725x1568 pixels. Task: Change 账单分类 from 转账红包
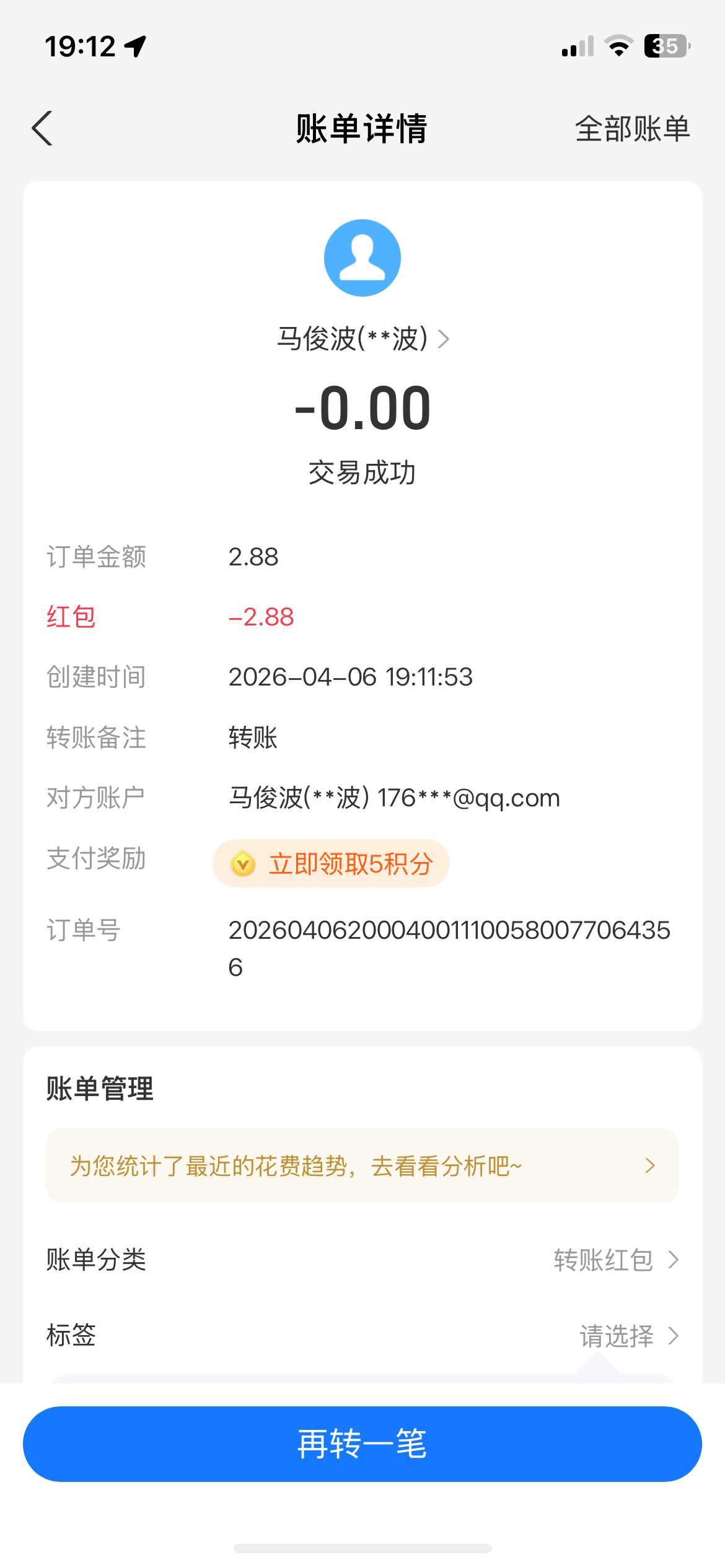615,1260
